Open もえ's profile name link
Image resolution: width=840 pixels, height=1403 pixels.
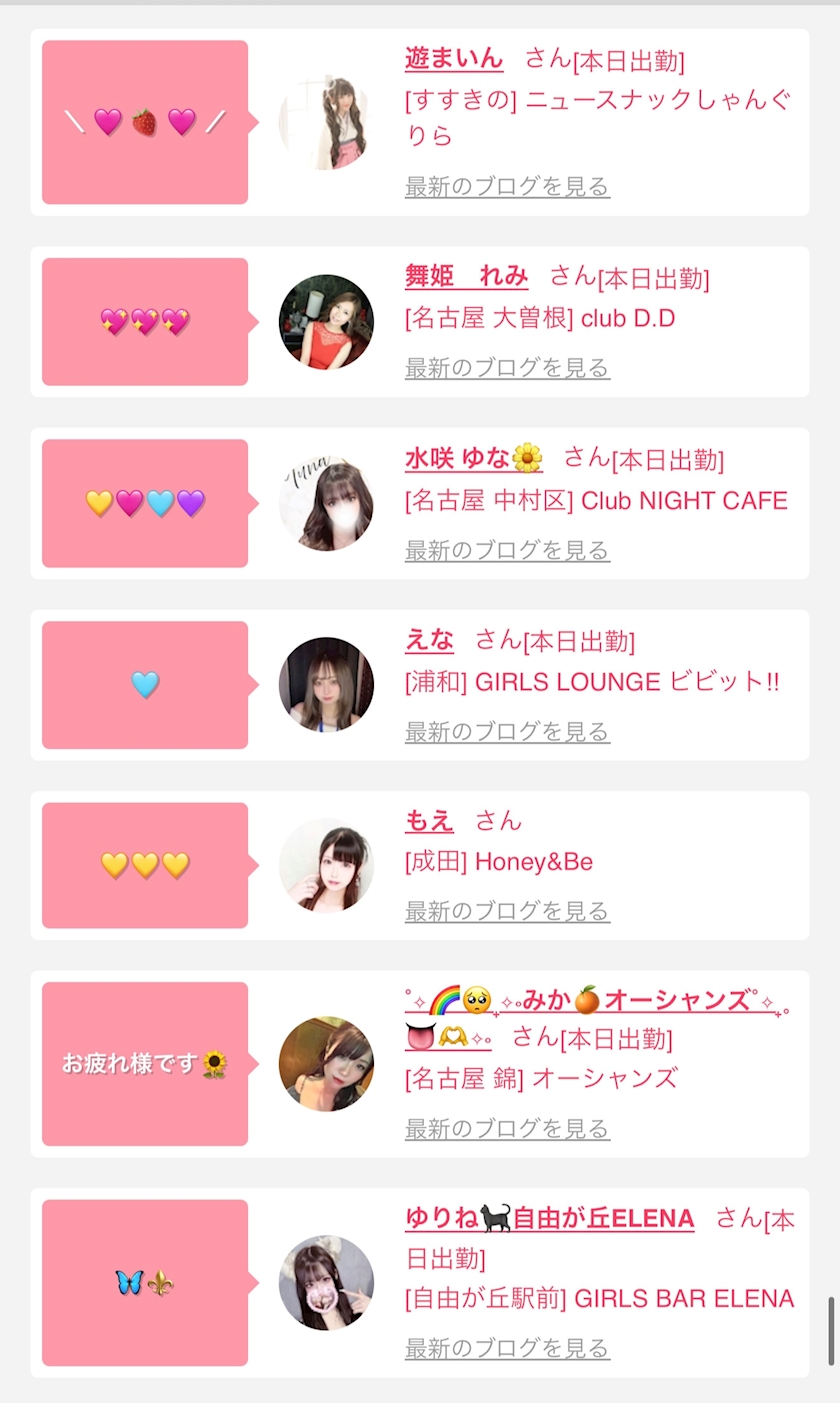[429, 821]
